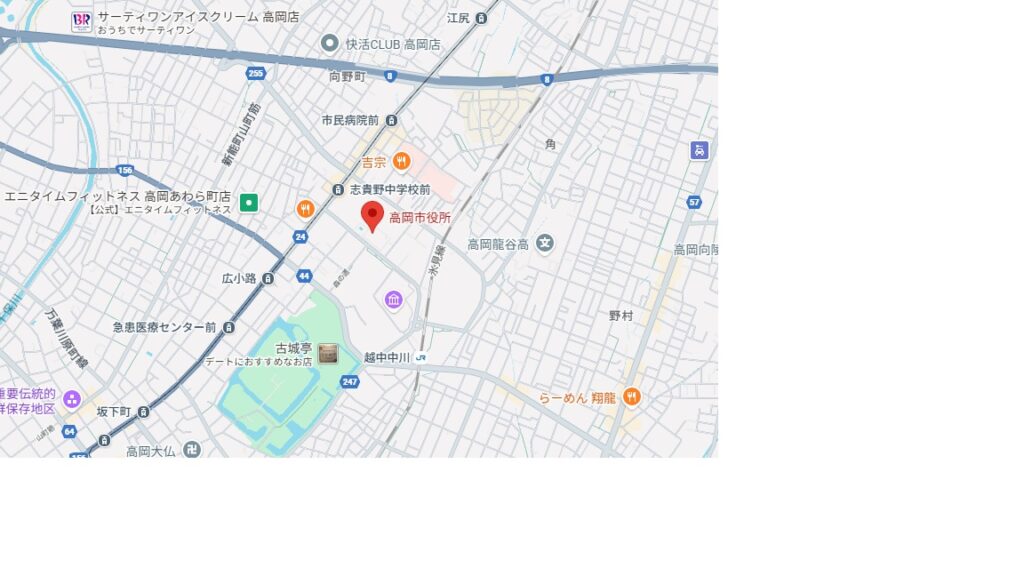Tap the エニタイムフィットネス 高岡あわら町店 marker
Screen dimensions: 1024x576
pyautogui.click(x=248, y=203)
